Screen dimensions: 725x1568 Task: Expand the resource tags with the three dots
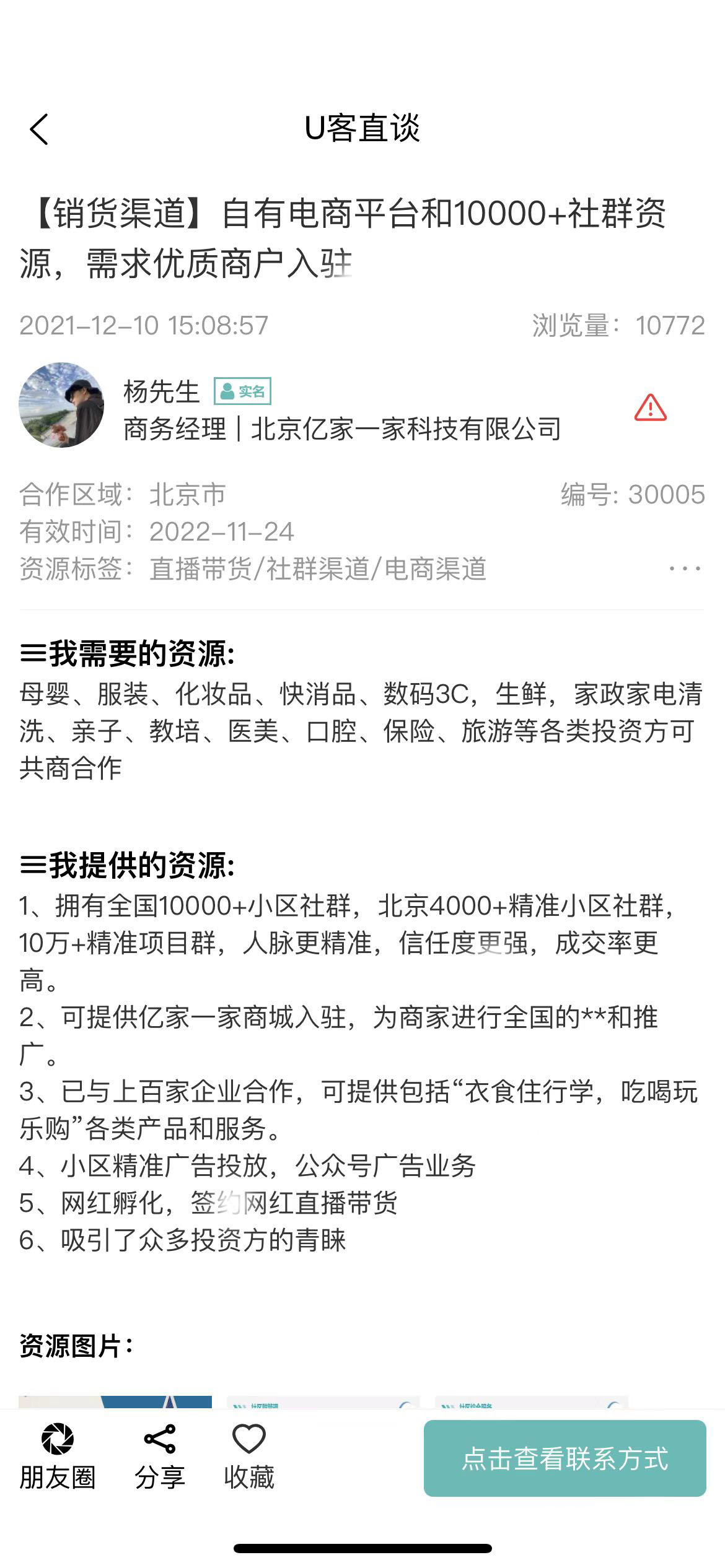click(x=685, y=568)
